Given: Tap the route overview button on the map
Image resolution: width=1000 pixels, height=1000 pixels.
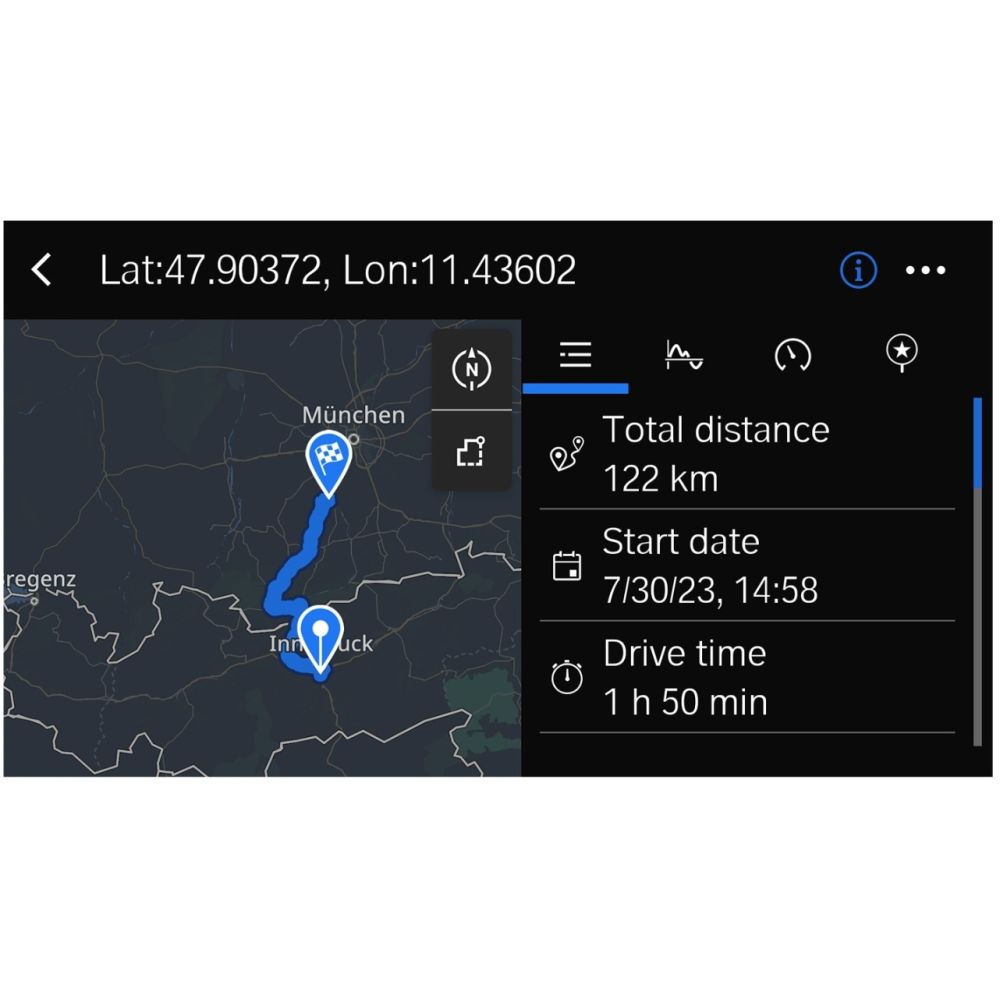Looking at the screenshot, I should point(472,452).
